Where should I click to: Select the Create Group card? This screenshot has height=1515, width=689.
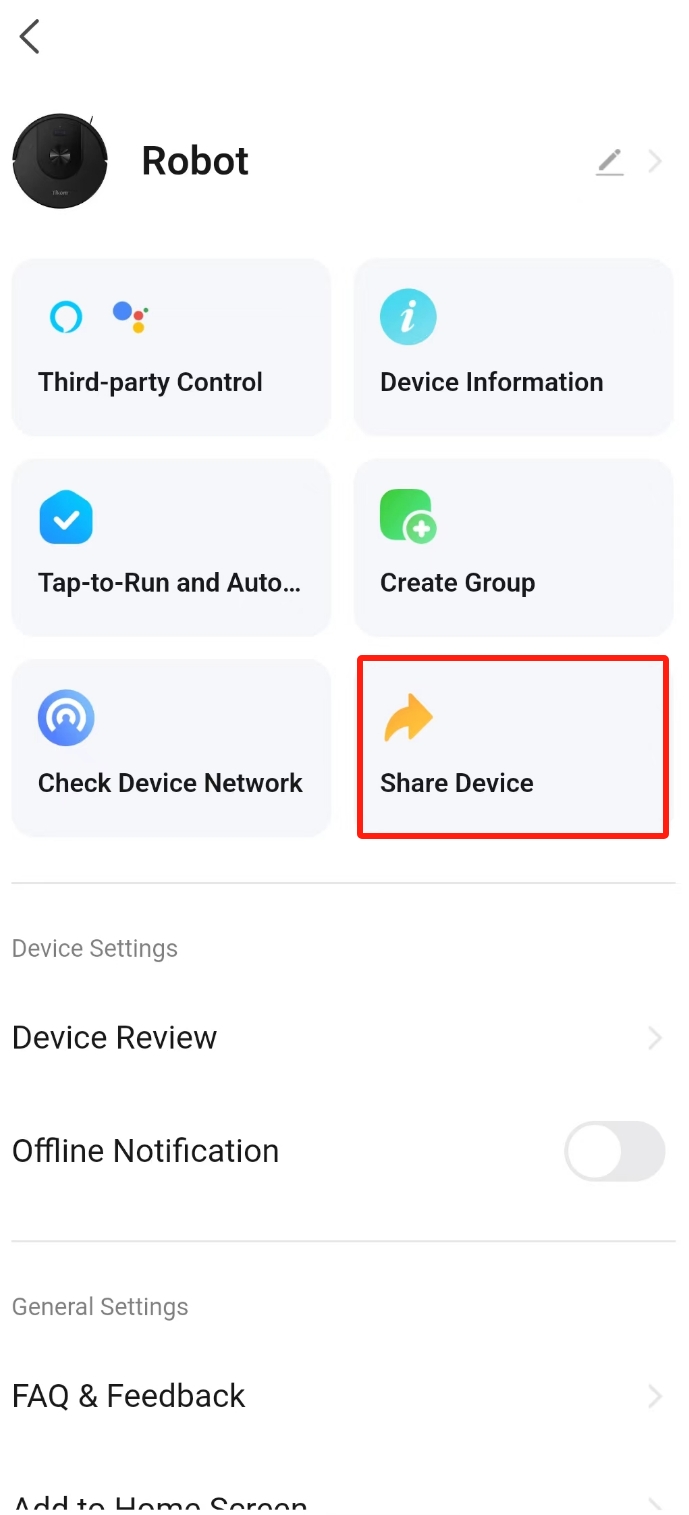513,547
